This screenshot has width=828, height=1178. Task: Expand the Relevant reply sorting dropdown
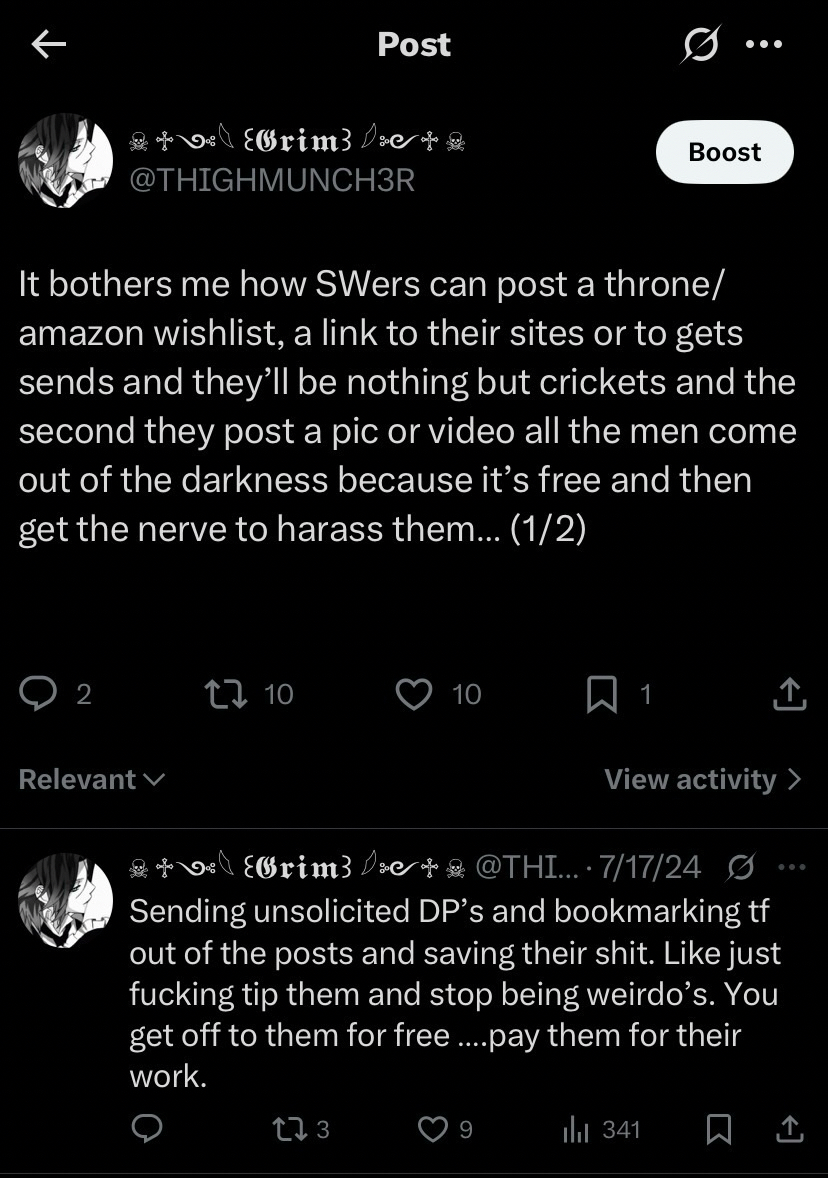(92, 779)
